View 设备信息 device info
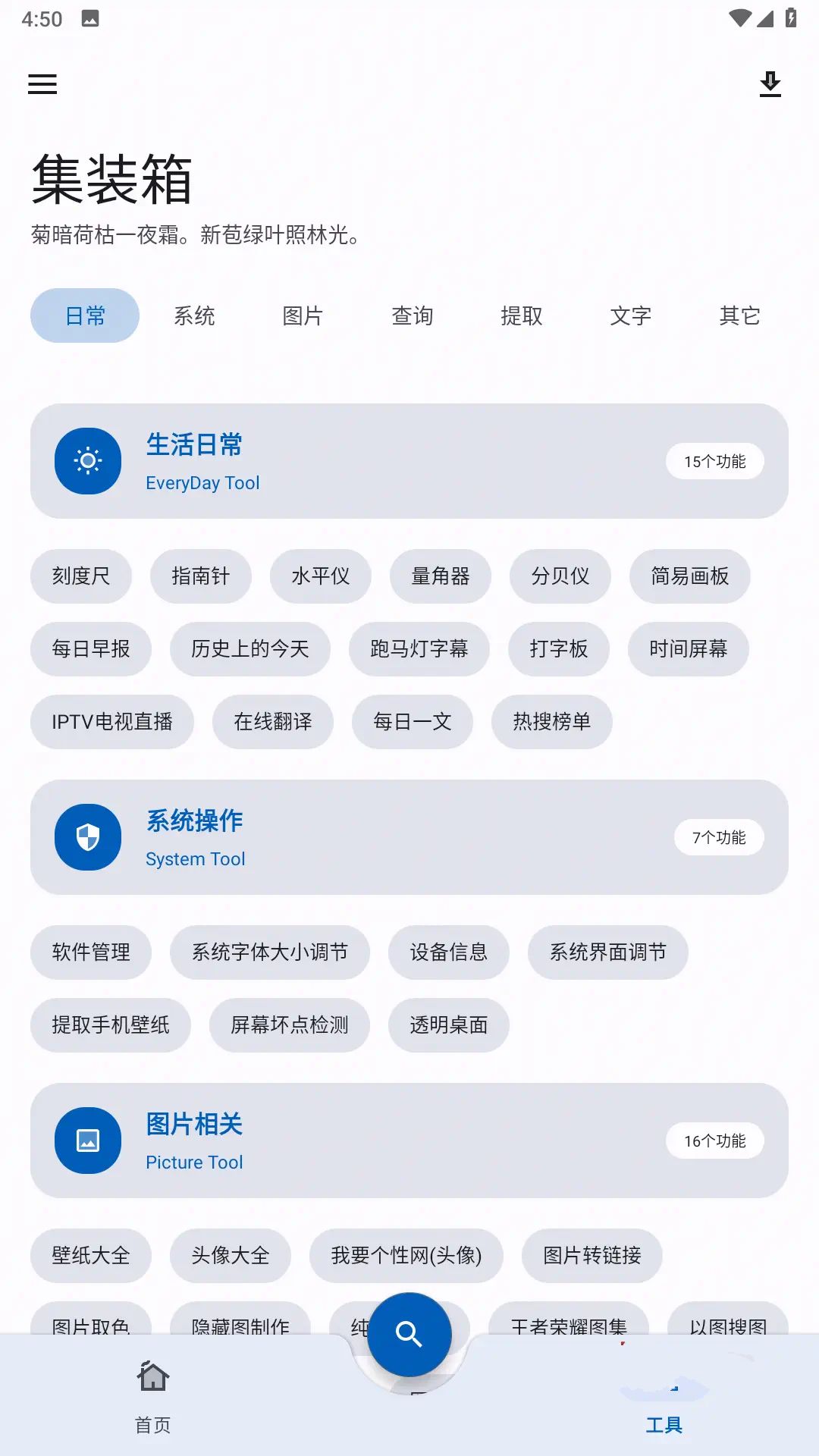This screenshot has height=1456, width=819. tap(449, 952)
